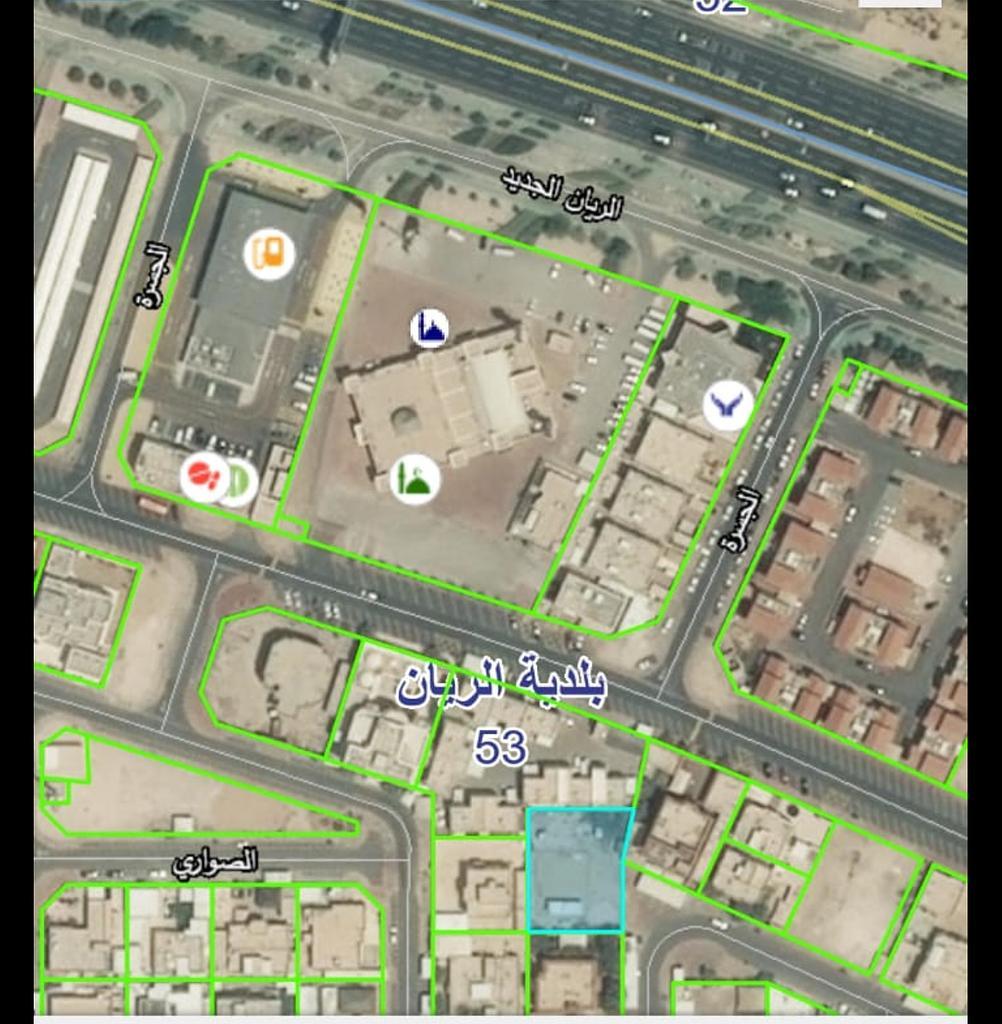Tap the orange fuel station marker
This screenshot has width=1002, height=1024.
269,254
